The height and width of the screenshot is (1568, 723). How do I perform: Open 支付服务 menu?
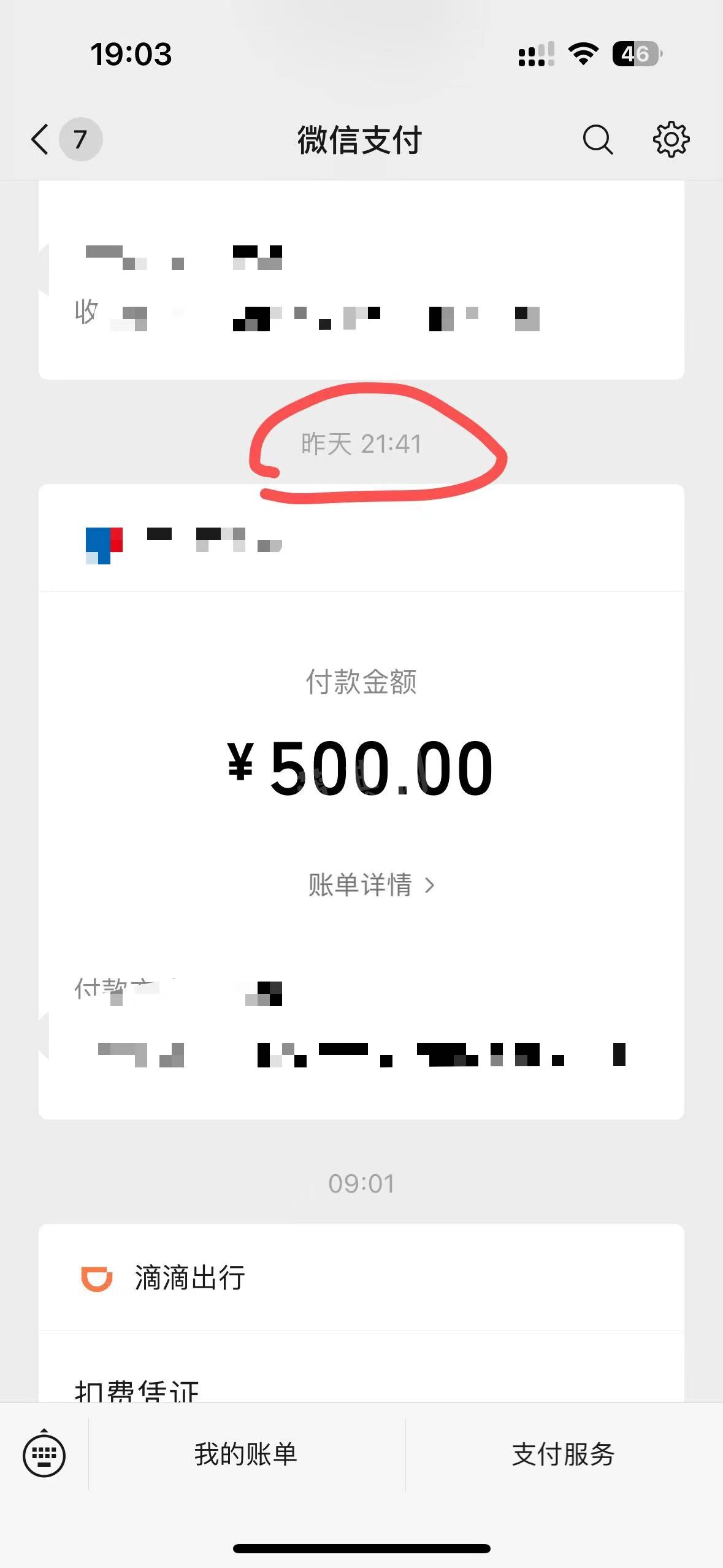pos(563,1454)
